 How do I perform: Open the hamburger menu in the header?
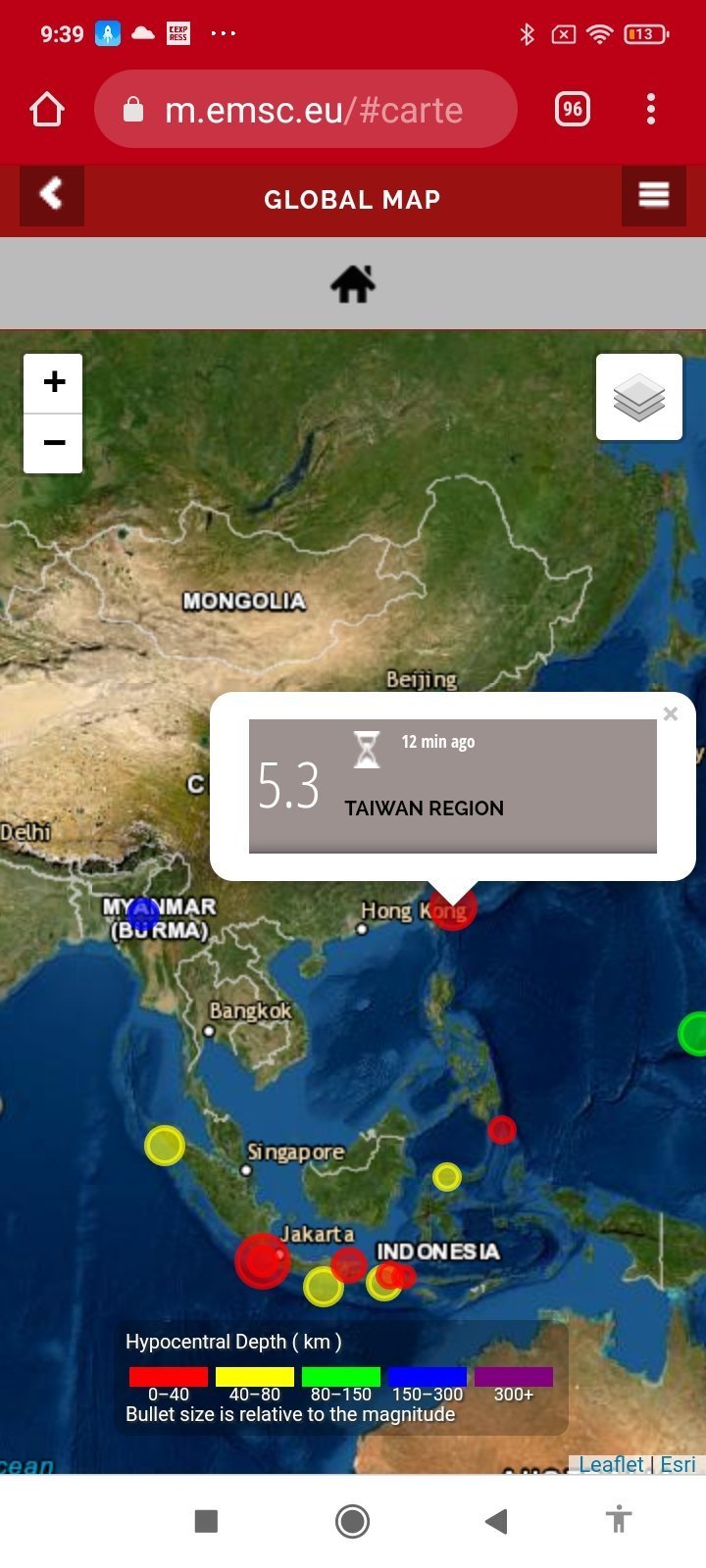click(654, 196)
